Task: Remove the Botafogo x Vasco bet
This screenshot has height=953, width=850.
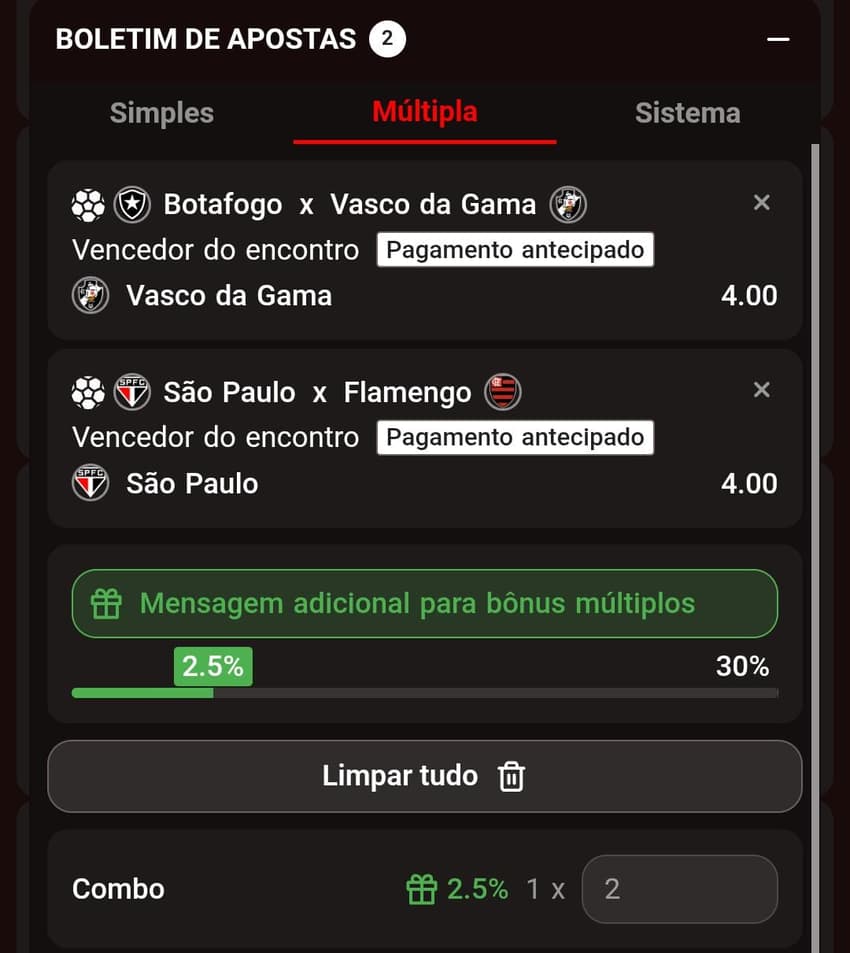Action: coord(762,202)
